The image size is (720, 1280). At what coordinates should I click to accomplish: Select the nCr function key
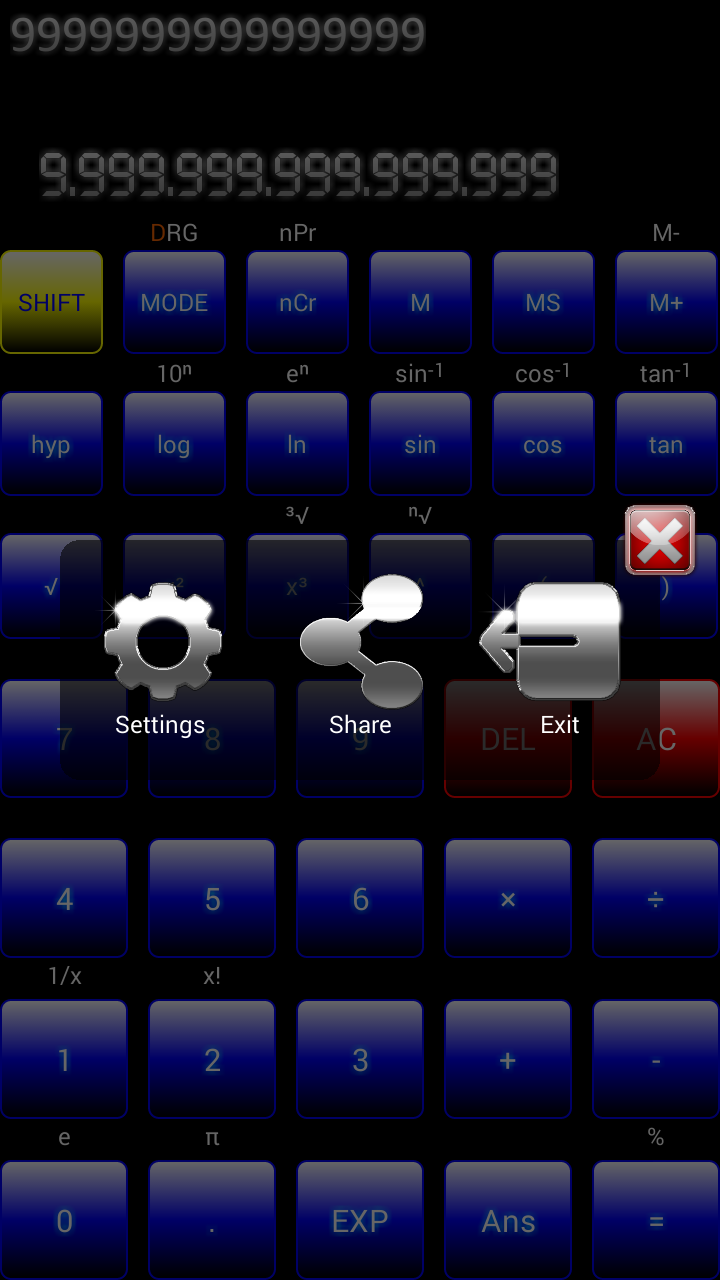(297, 302)
